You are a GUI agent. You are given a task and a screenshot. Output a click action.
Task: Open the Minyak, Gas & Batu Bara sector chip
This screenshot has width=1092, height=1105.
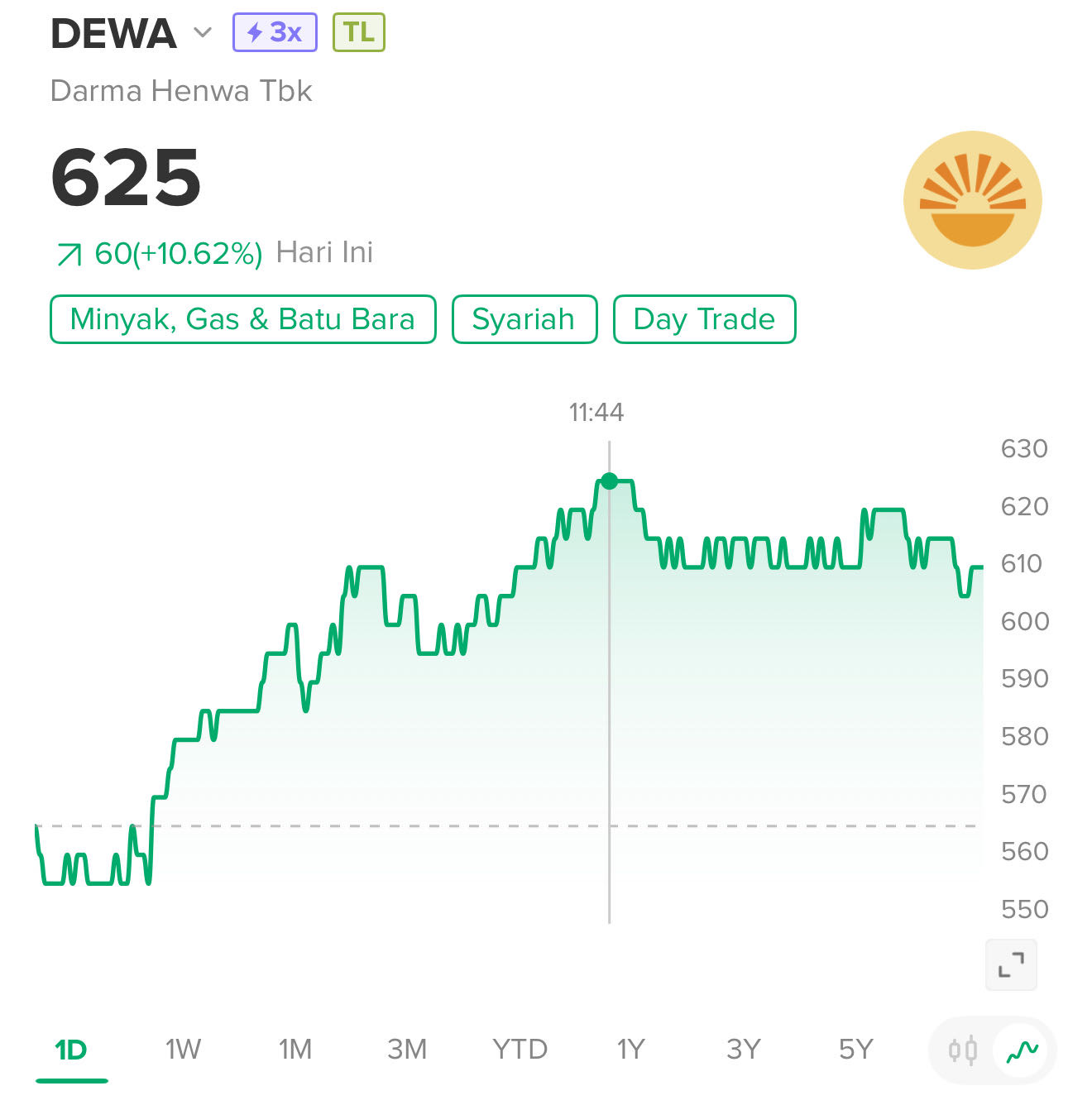click(x=242, y=319)
